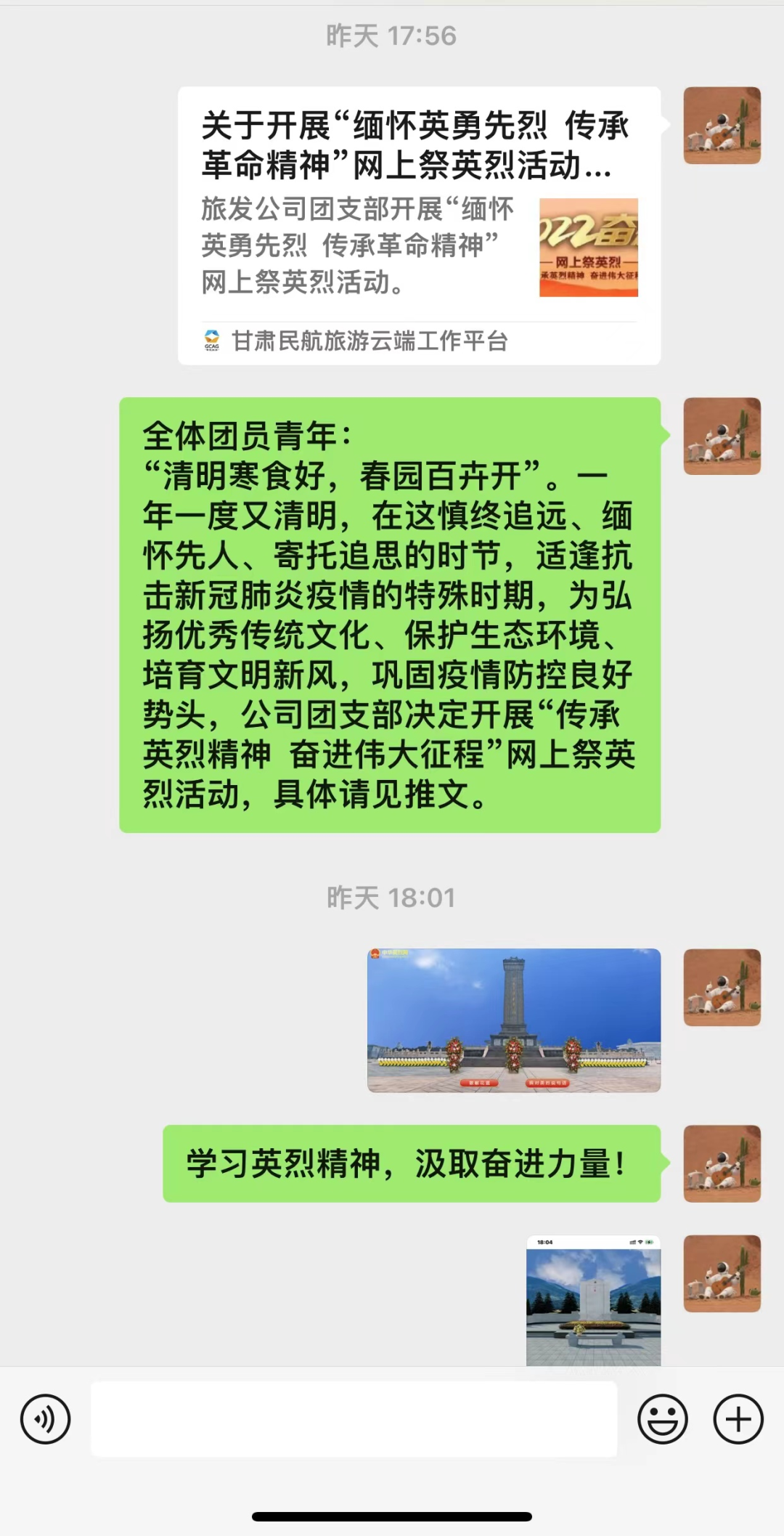The width and height of the screenshot is (784, 1536).
Task: Tap the avatar beside 学习英烈精神 message
Action: tap(722, 1163)
